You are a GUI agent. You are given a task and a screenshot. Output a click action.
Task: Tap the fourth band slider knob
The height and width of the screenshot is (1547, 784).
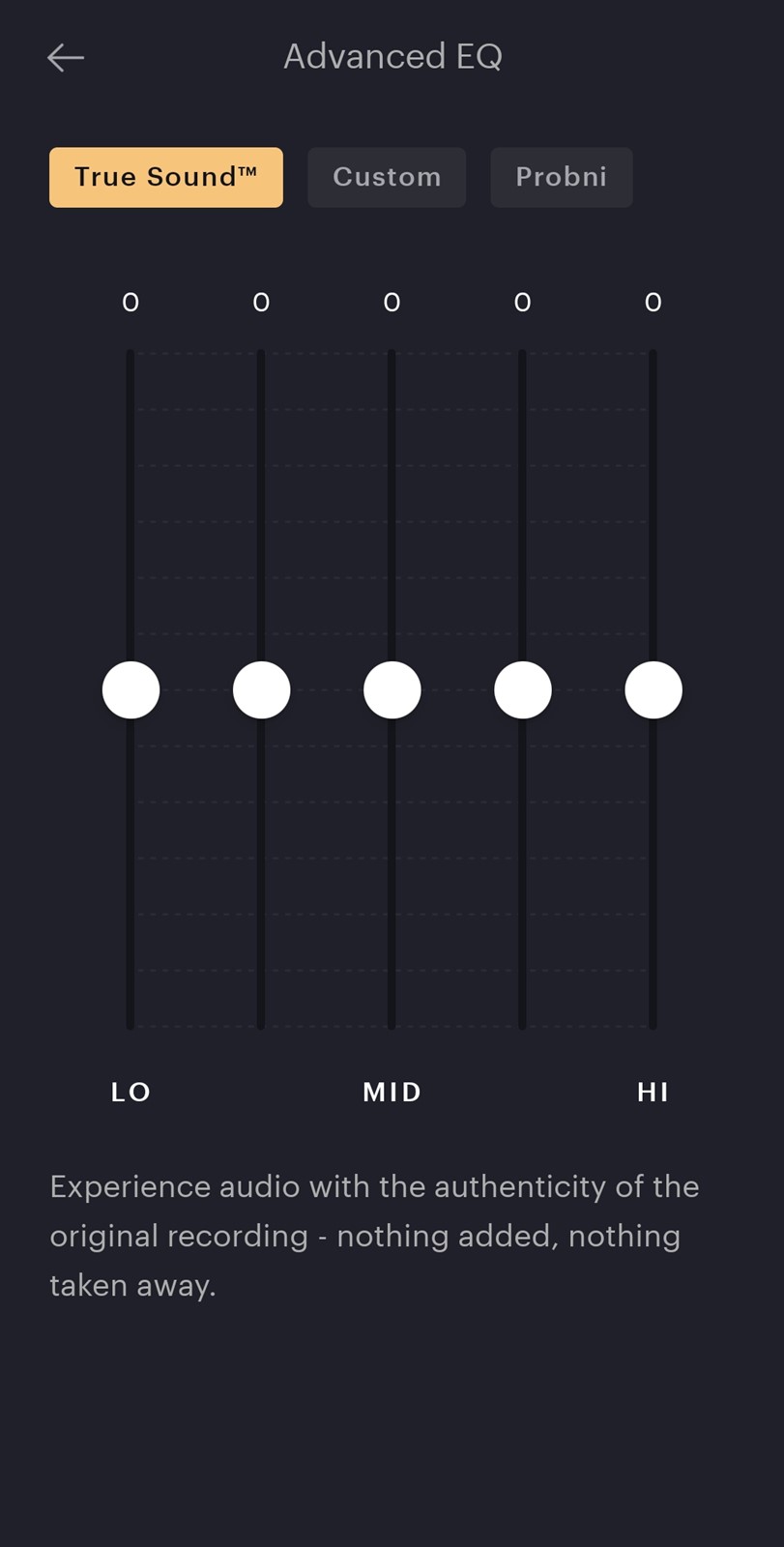pyautogui.click(x=523, y=690)
